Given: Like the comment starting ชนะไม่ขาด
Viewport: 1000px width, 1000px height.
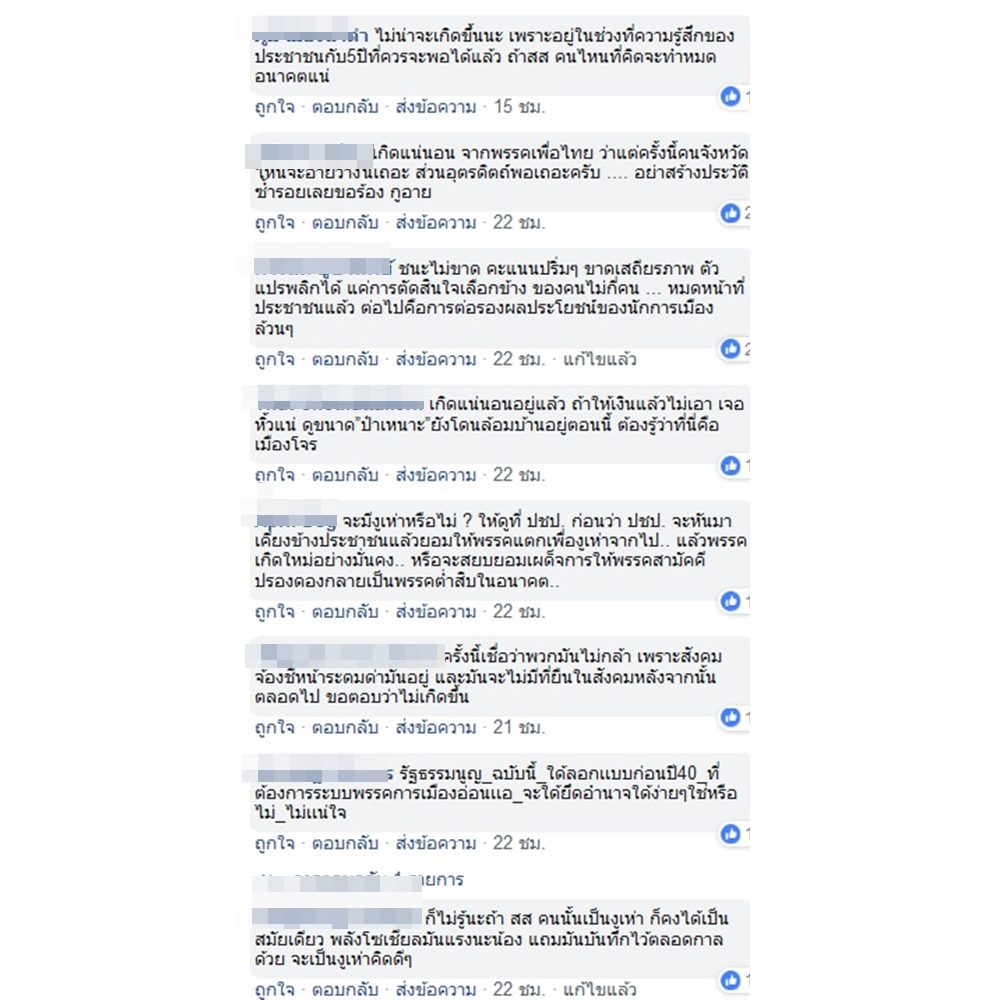Looking at the screenshot, I should click(274, 359).
